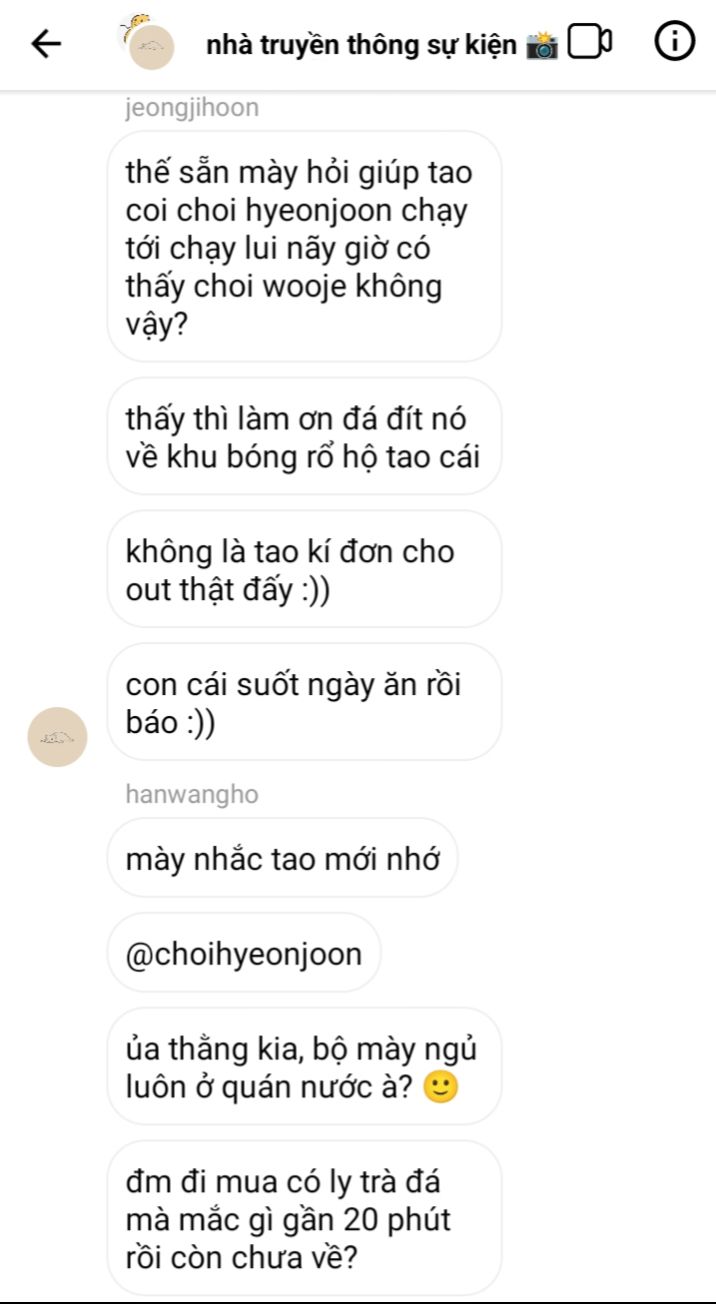Open the chat info details
This screenshot has width=716, height=1304.
coord(674,42)
